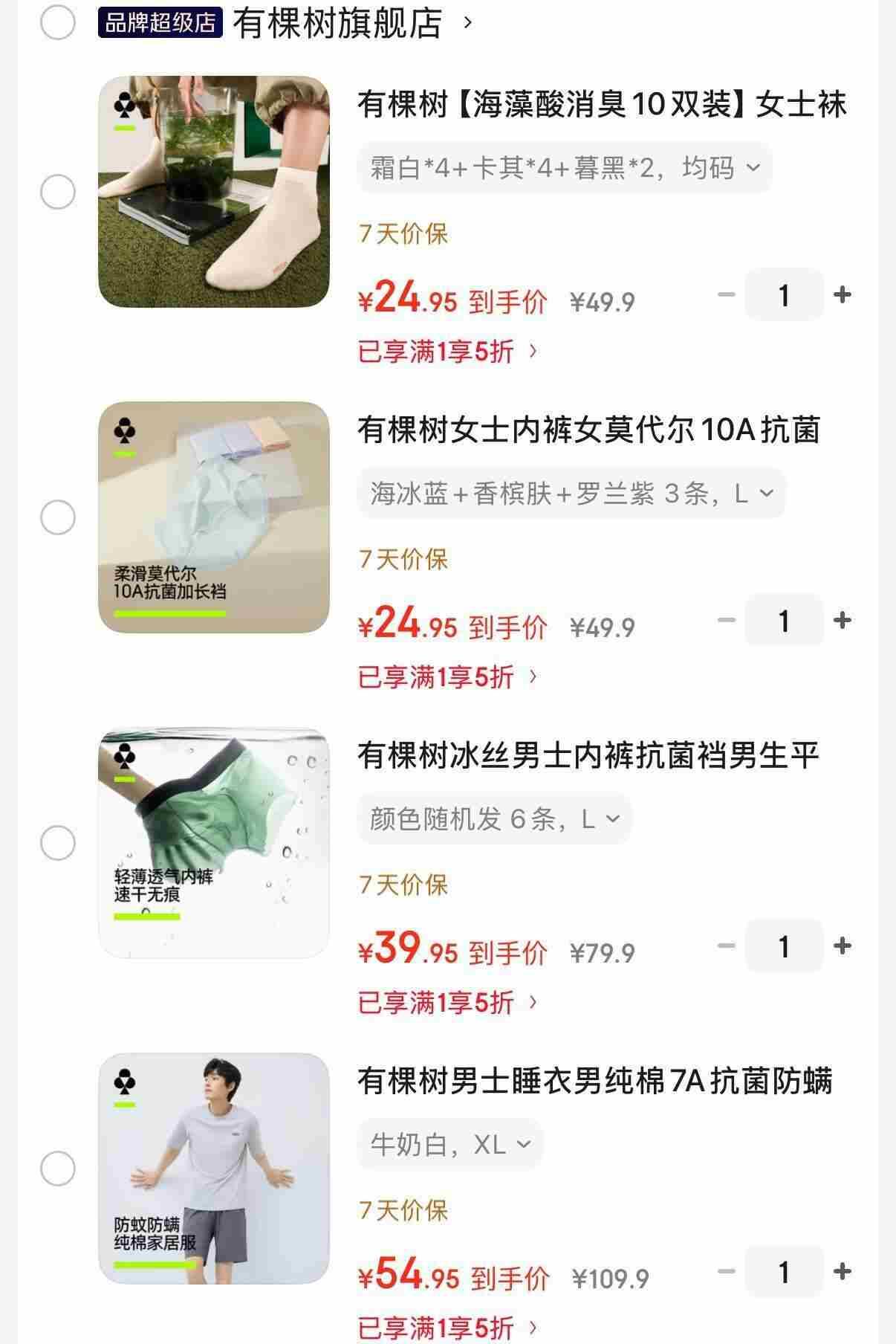896x1344 pixels.
Task: Open the 冰丝男士内裤 product image
Action: pos(214,843)
